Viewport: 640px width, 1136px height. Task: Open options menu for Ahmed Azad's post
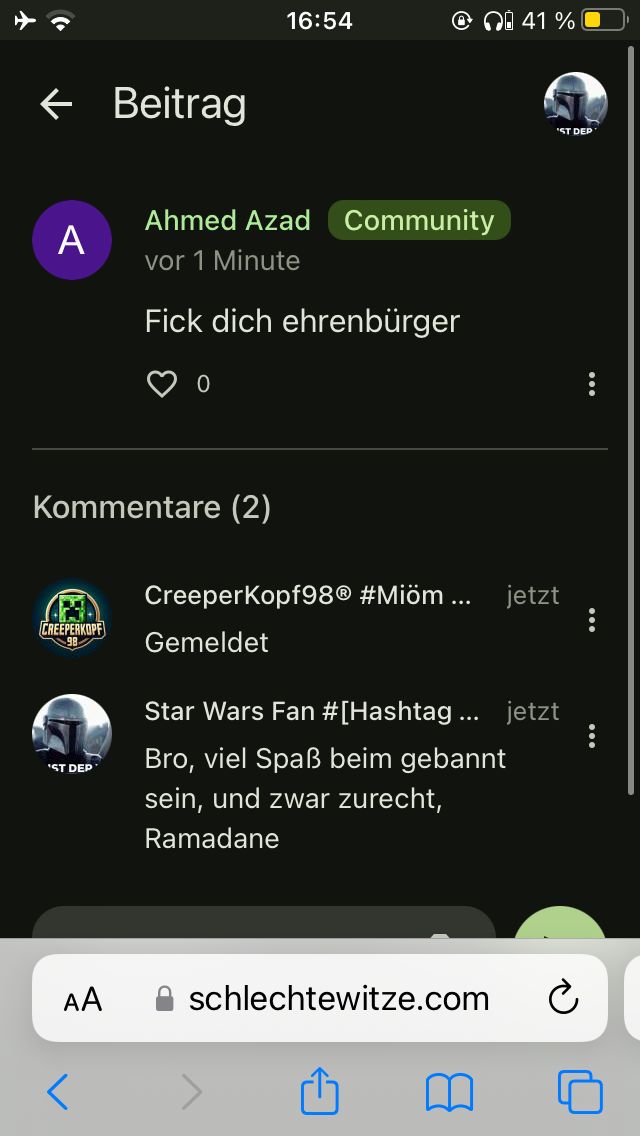(592, 384)
